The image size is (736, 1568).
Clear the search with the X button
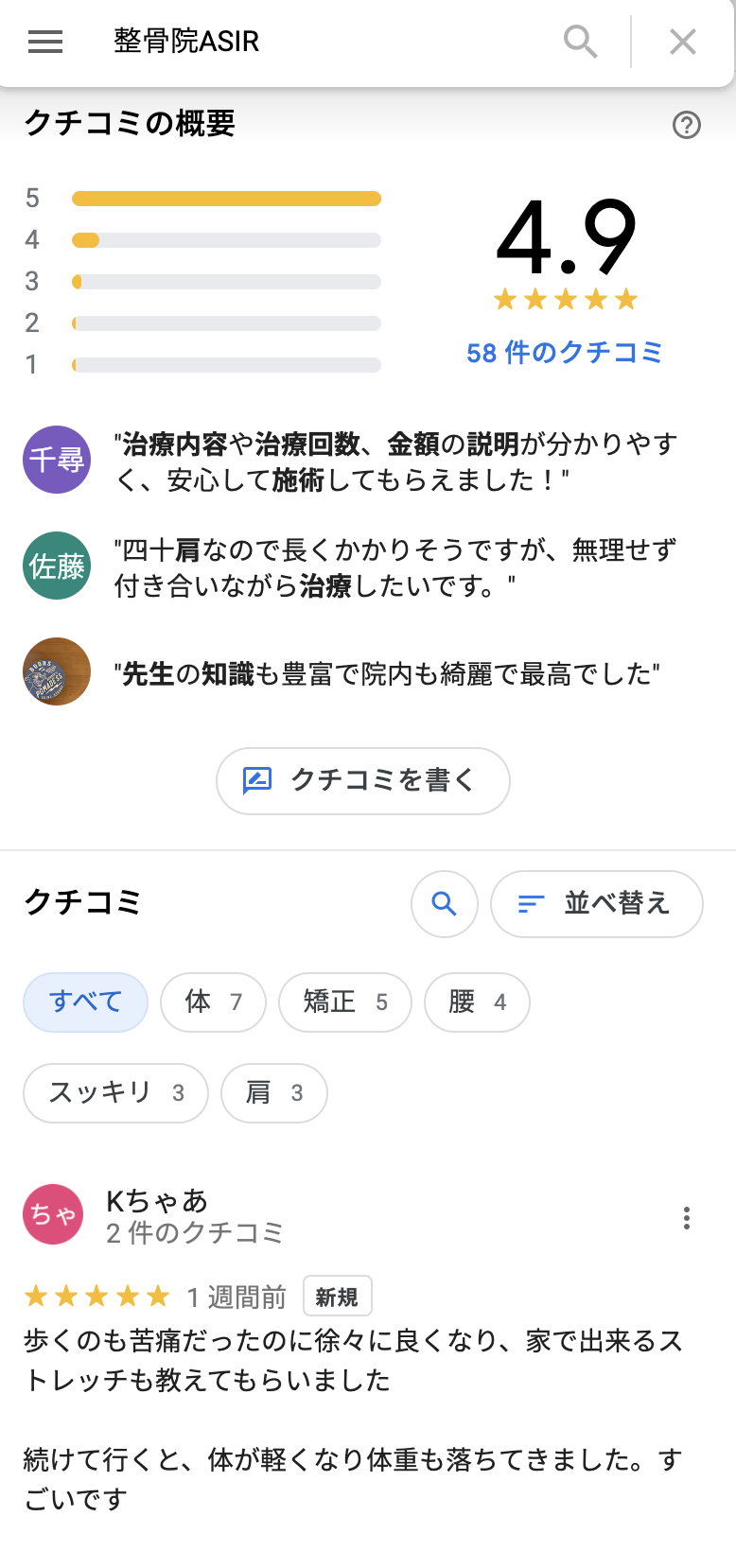[683, 42]
